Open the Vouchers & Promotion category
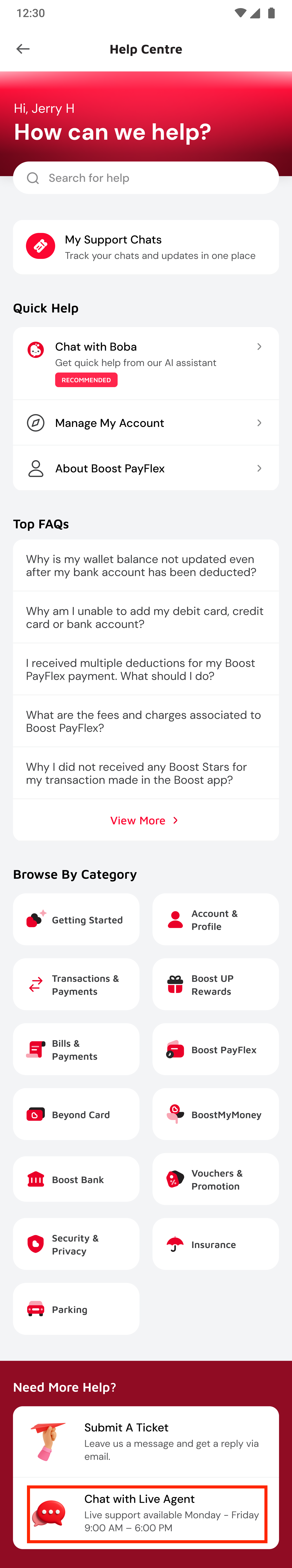 (x=215, y=1179)
